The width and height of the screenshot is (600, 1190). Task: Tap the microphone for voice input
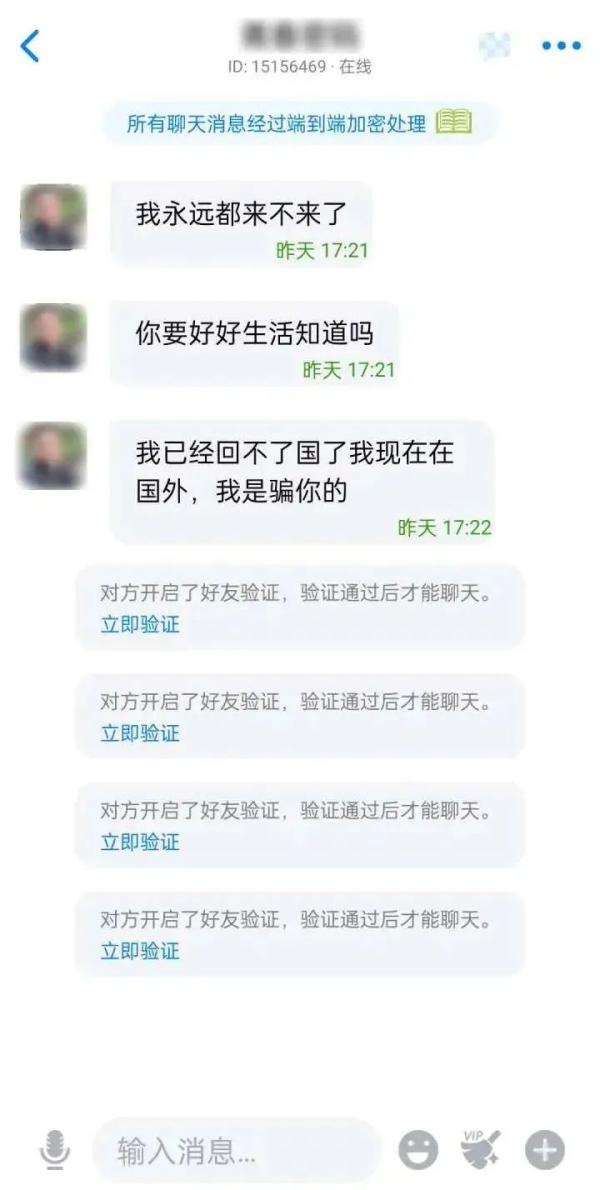55,1149
